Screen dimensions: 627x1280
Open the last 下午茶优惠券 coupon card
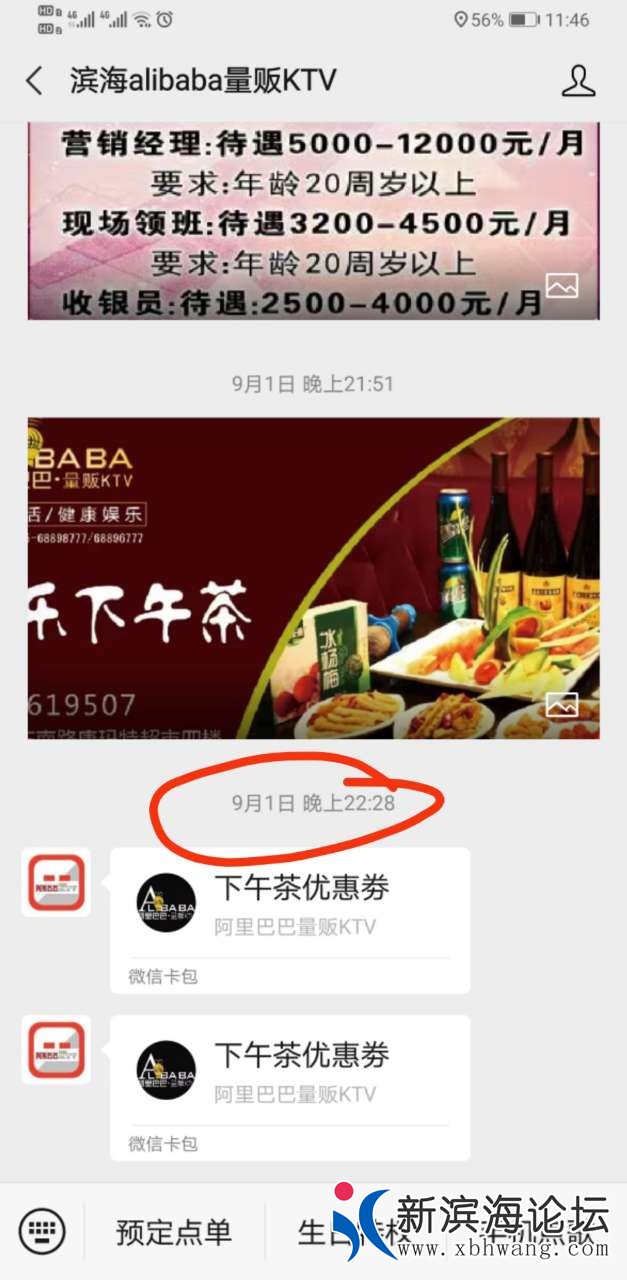[x=290, y=1087]
